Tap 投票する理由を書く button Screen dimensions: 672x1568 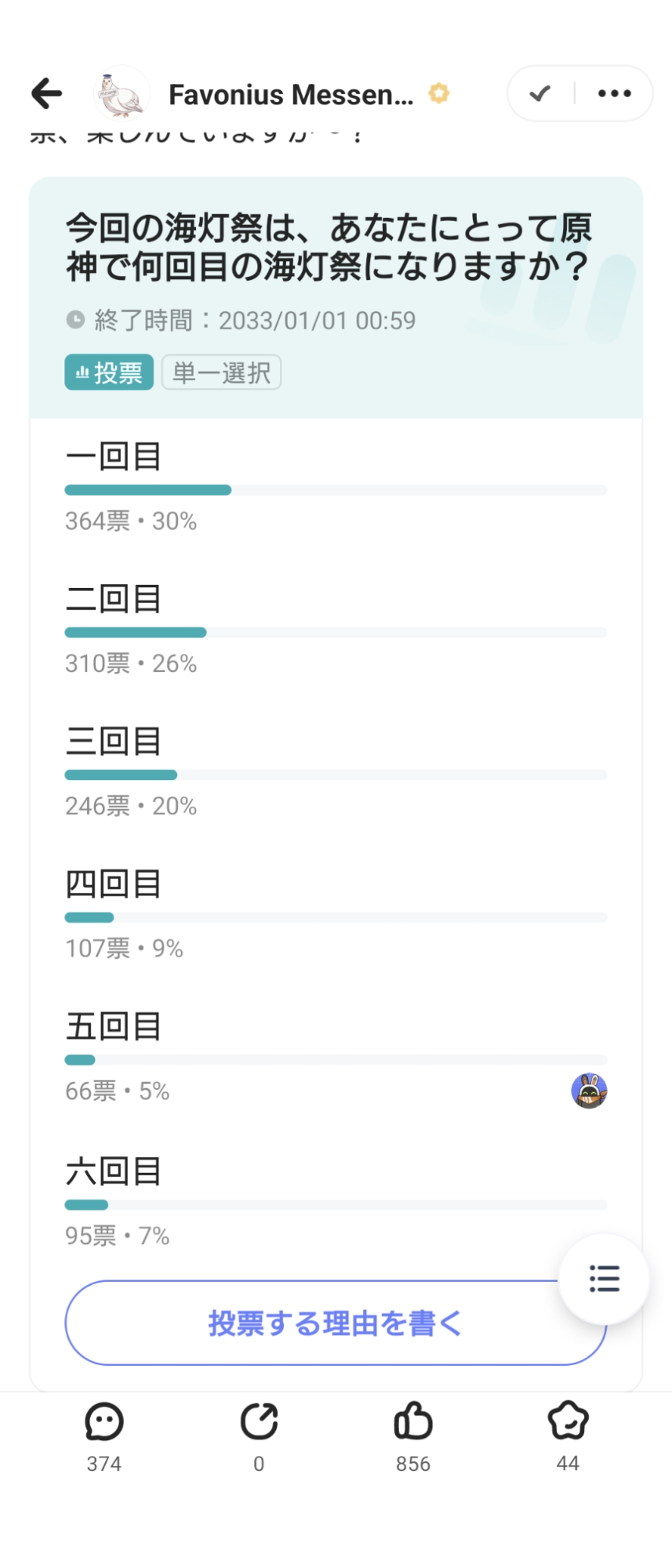pos(336,1323)
